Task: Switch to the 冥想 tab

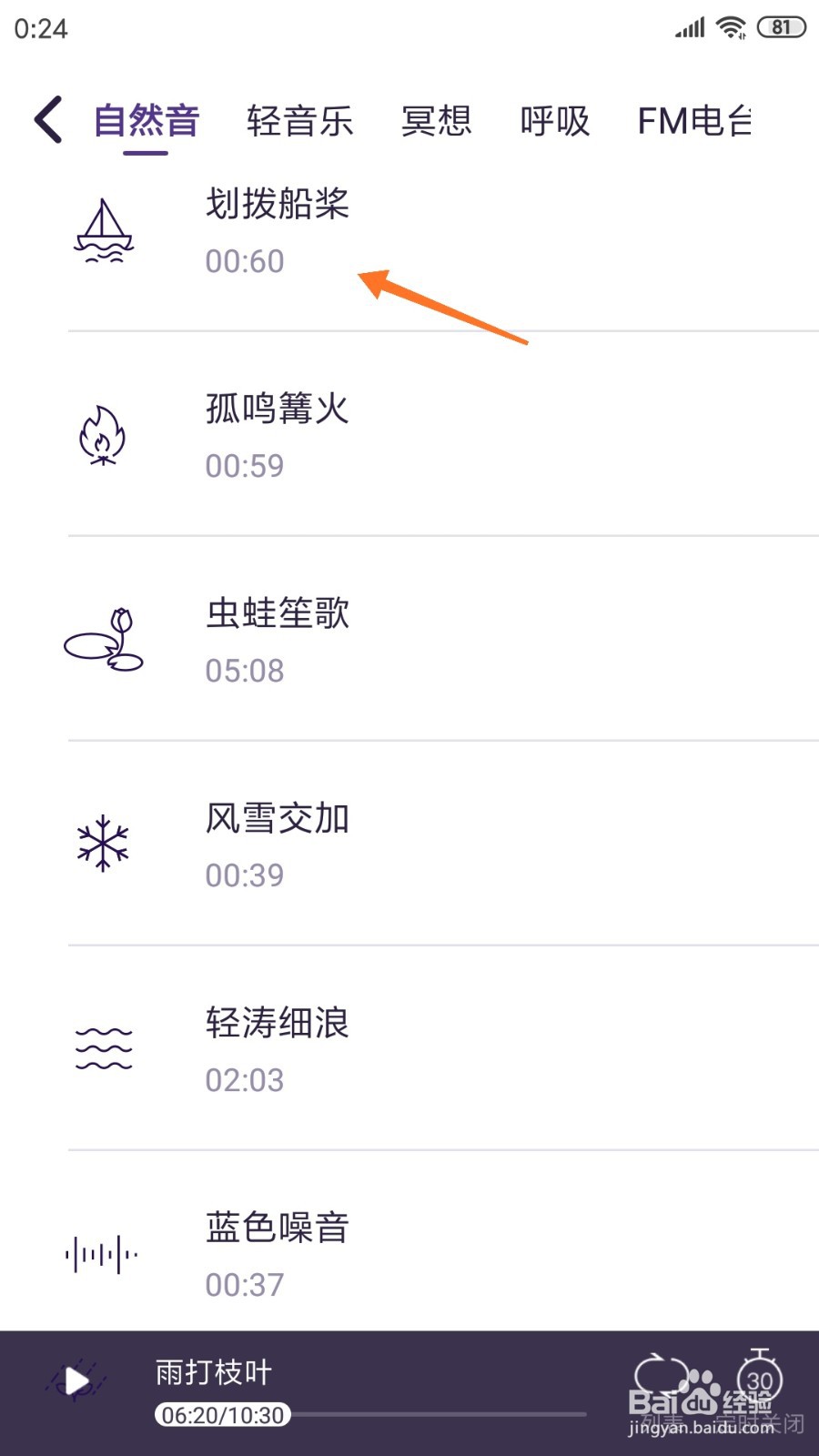Action: point(436,121)
